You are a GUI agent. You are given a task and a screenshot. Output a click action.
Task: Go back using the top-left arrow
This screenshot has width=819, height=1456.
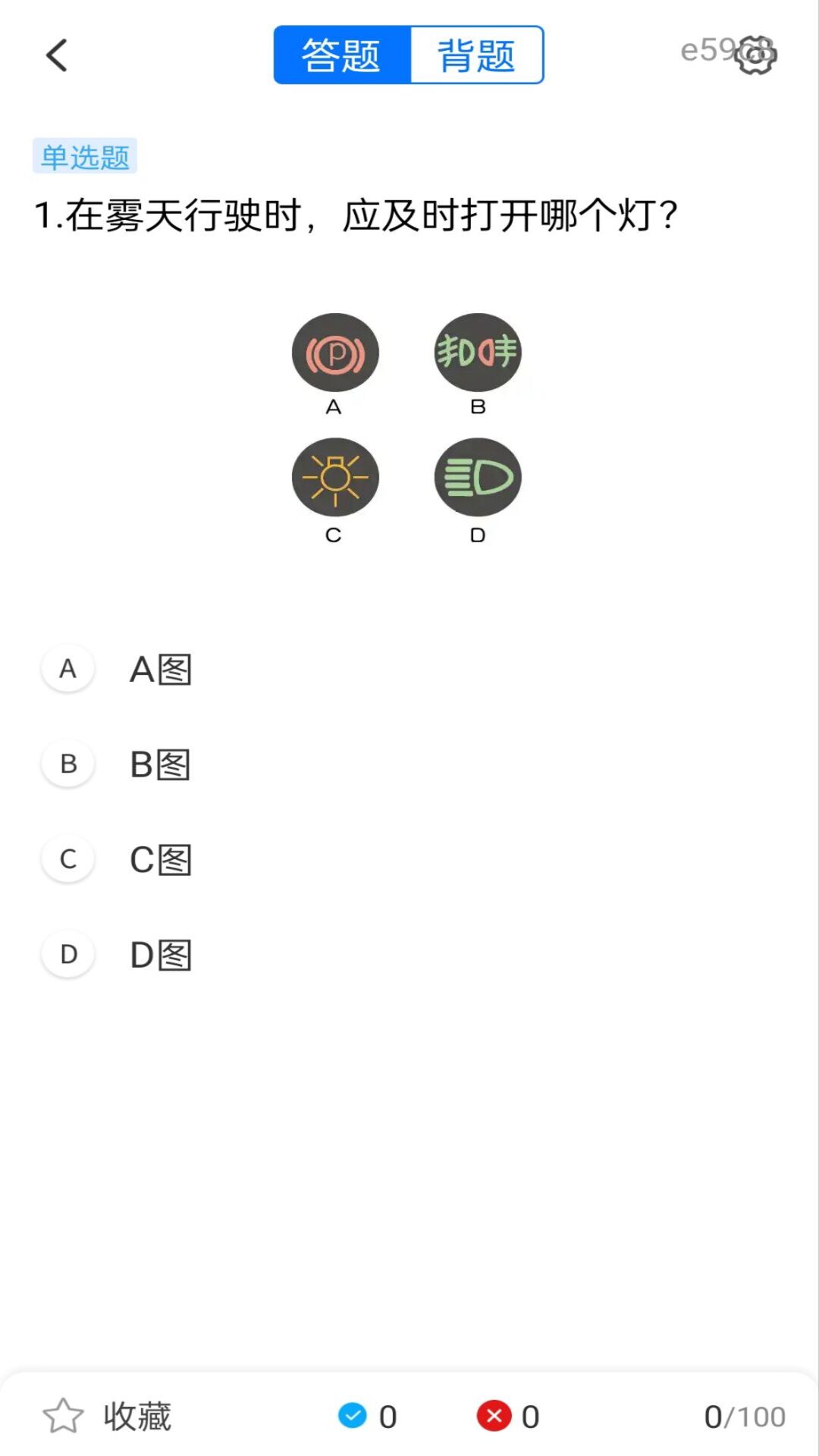[57, 55]
